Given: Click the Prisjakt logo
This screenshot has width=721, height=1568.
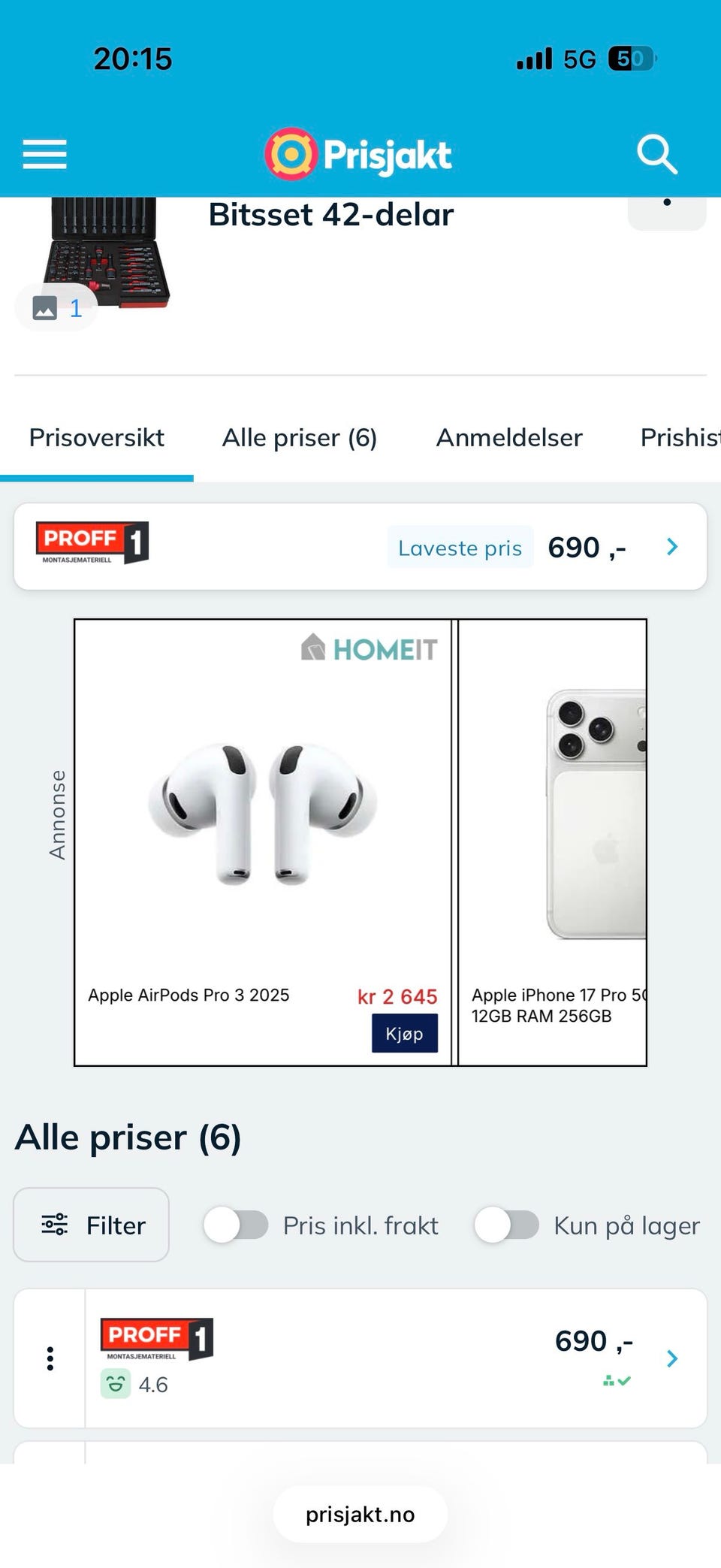Looking at the screenshot, I should (359, 154).
